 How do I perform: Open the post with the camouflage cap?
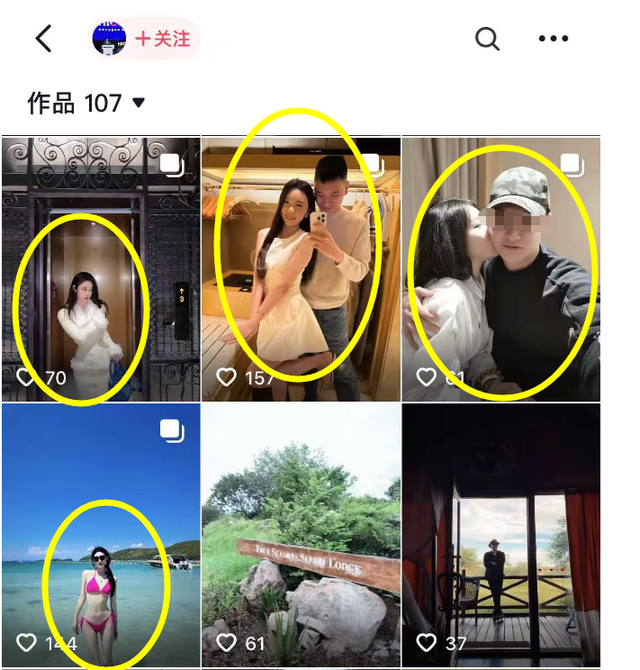coord(501,268)
